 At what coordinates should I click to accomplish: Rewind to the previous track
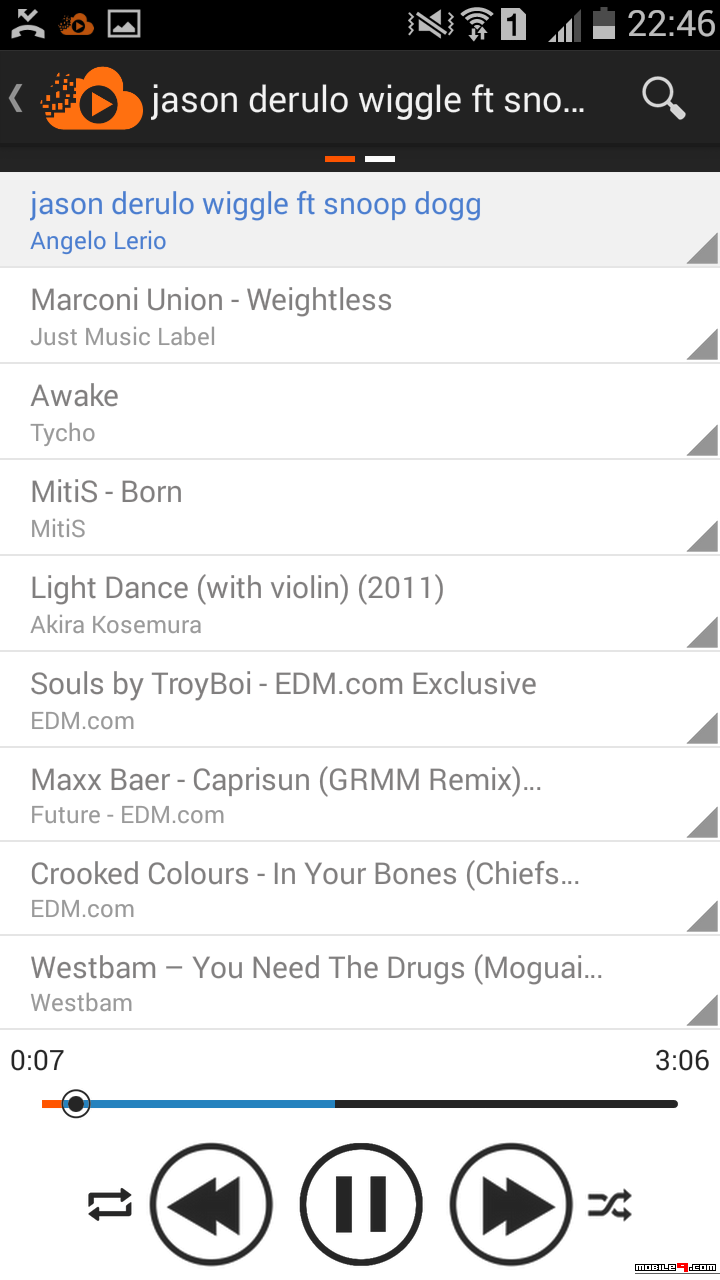coord(210,1204)
